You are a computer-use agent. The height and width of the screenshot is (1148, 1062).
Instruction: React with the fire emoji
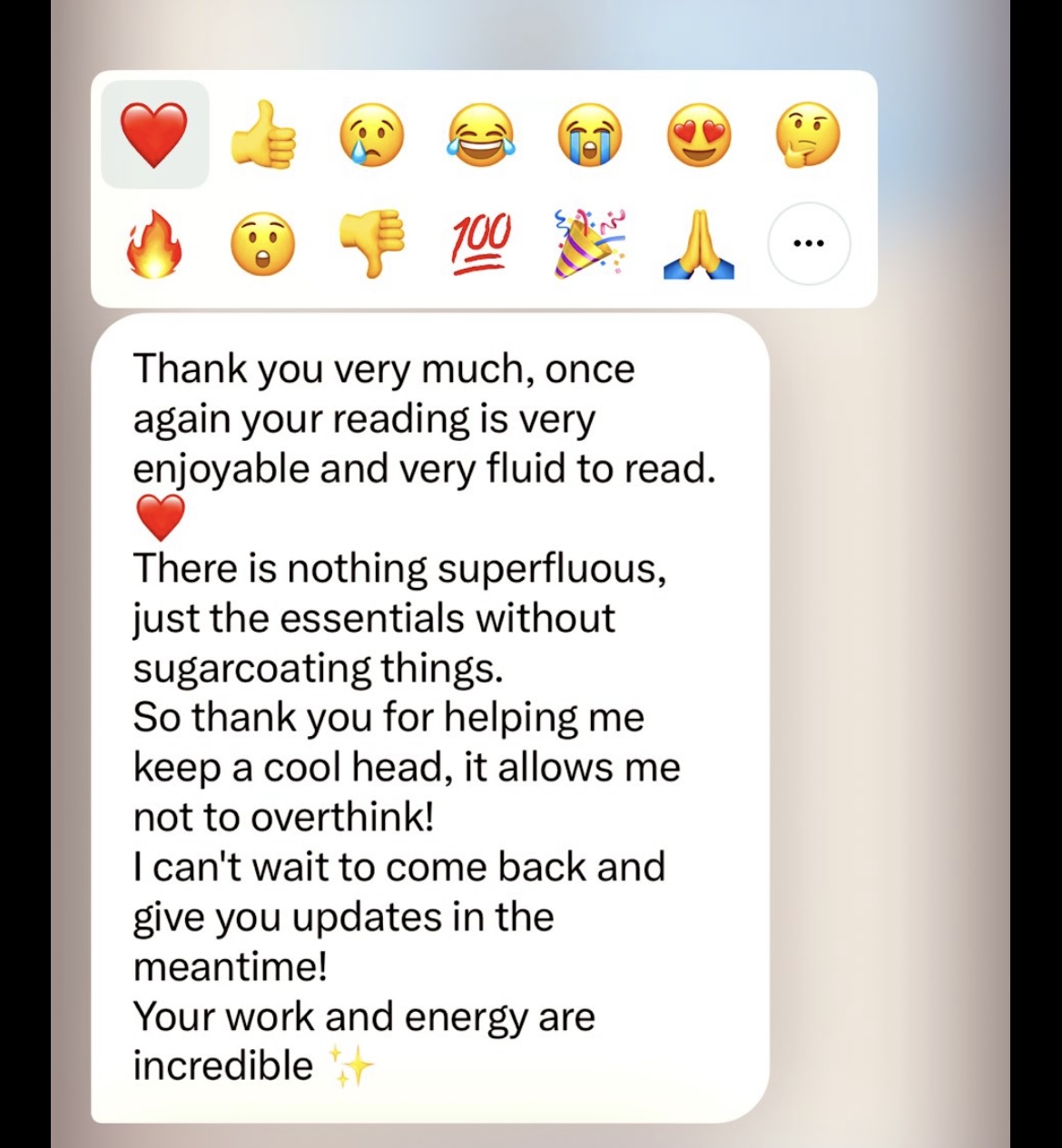(x=154, y=243)
